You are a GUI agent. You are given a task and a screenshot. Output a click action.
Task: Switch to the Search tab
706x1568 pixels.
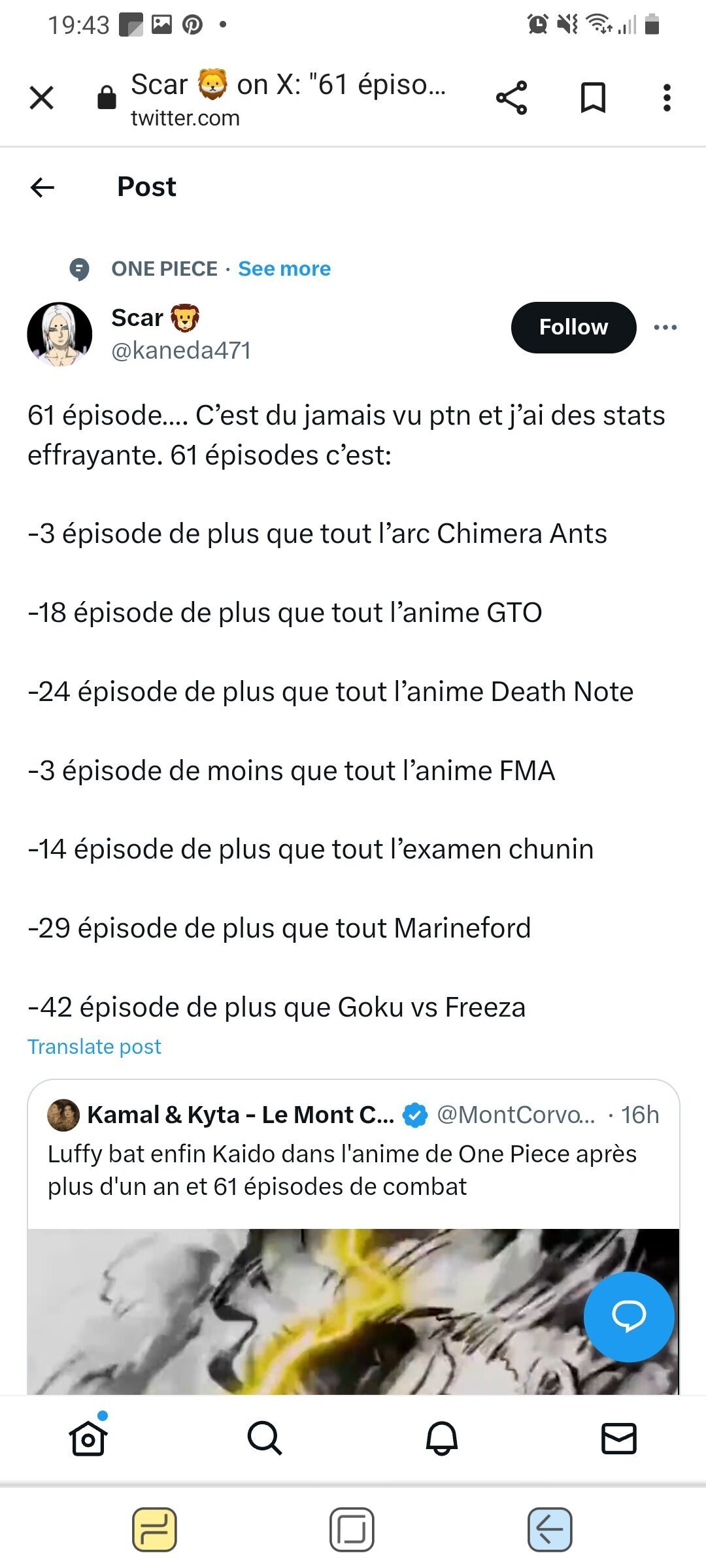[x=265, y=1439]
